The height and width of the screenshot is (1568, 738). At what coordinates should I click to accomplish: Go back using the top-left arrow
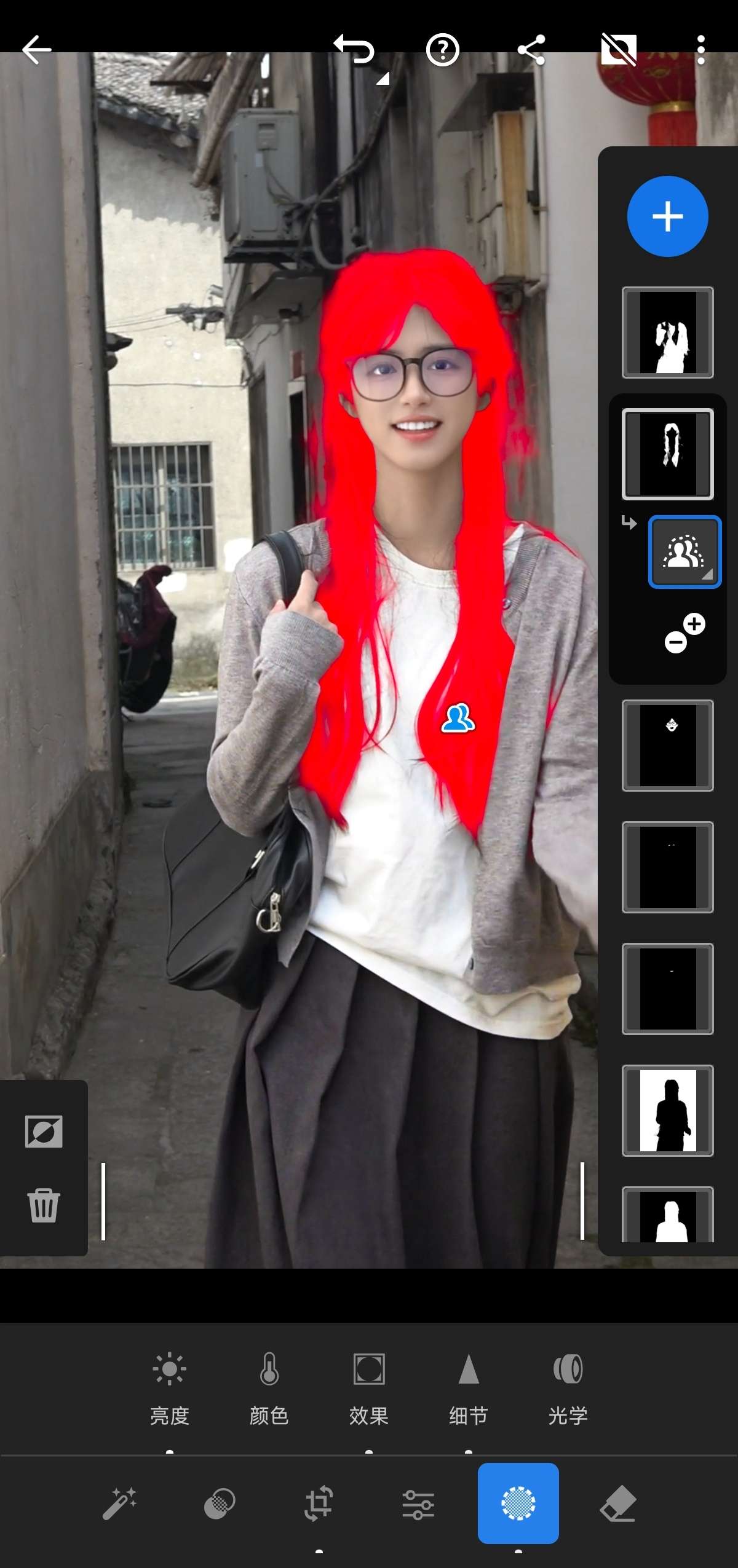[x=36, y=50]
